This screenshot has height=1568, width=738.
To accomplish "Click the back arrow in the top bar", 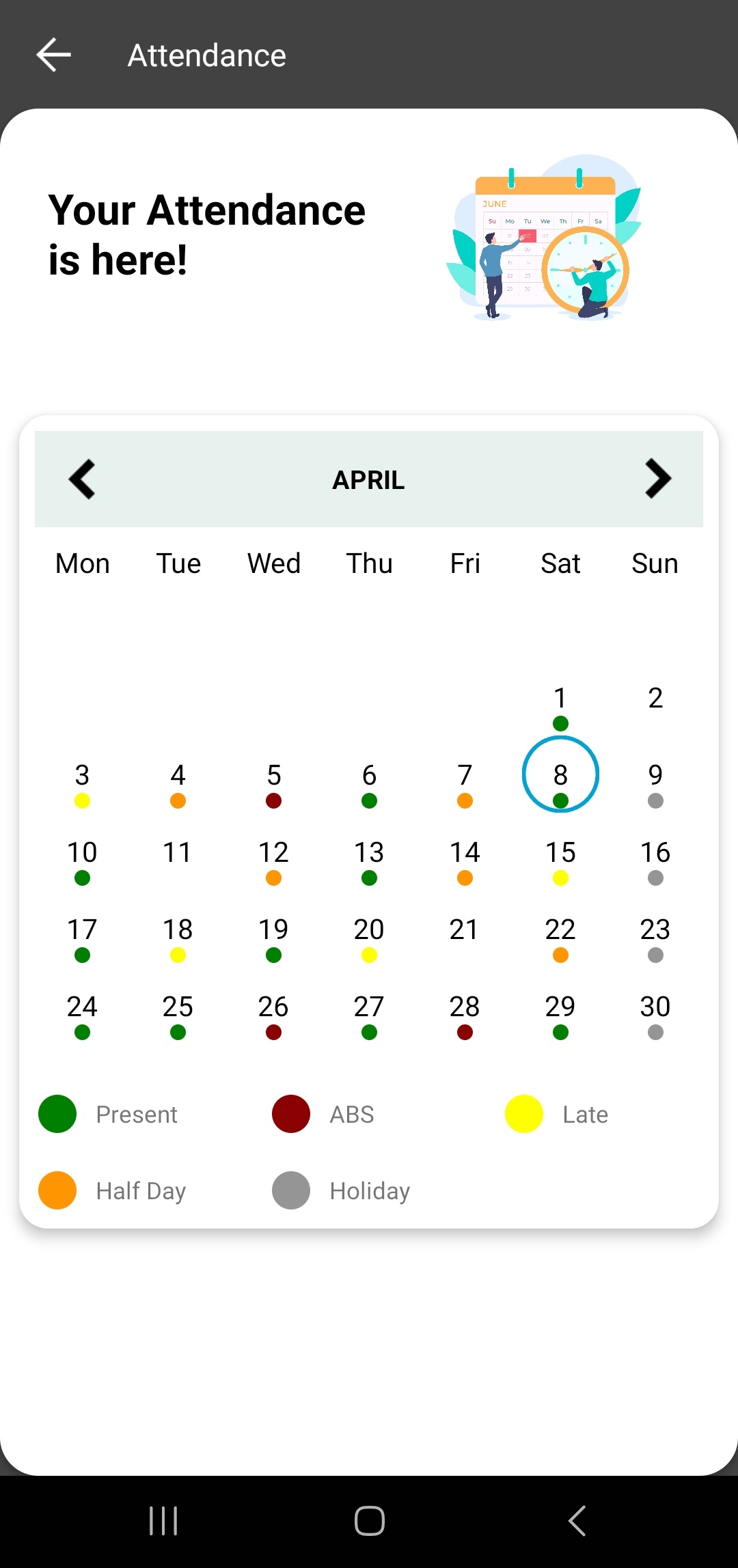I will pos(53,55).
